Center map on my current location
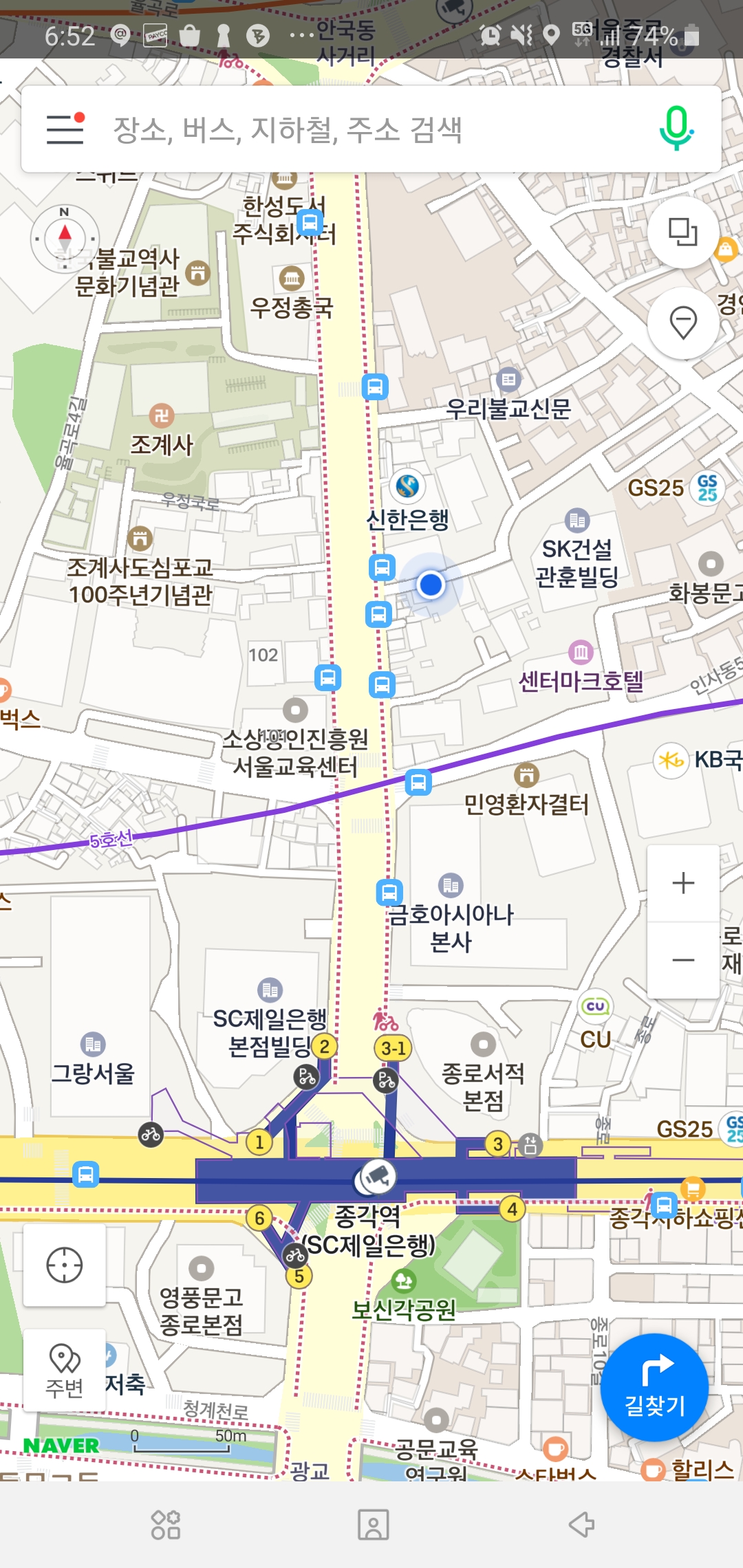This screenshot has width=743, height=1568. pyautogui.click(x=65, y=1265)
